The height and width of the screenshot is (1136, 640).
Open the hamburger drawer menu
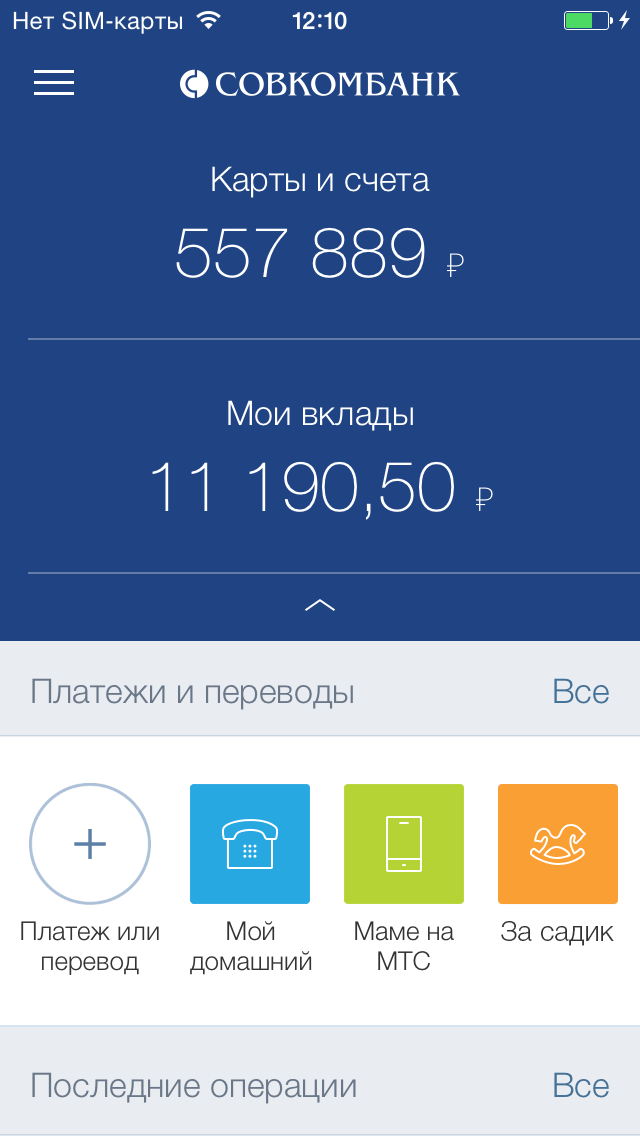54,83
